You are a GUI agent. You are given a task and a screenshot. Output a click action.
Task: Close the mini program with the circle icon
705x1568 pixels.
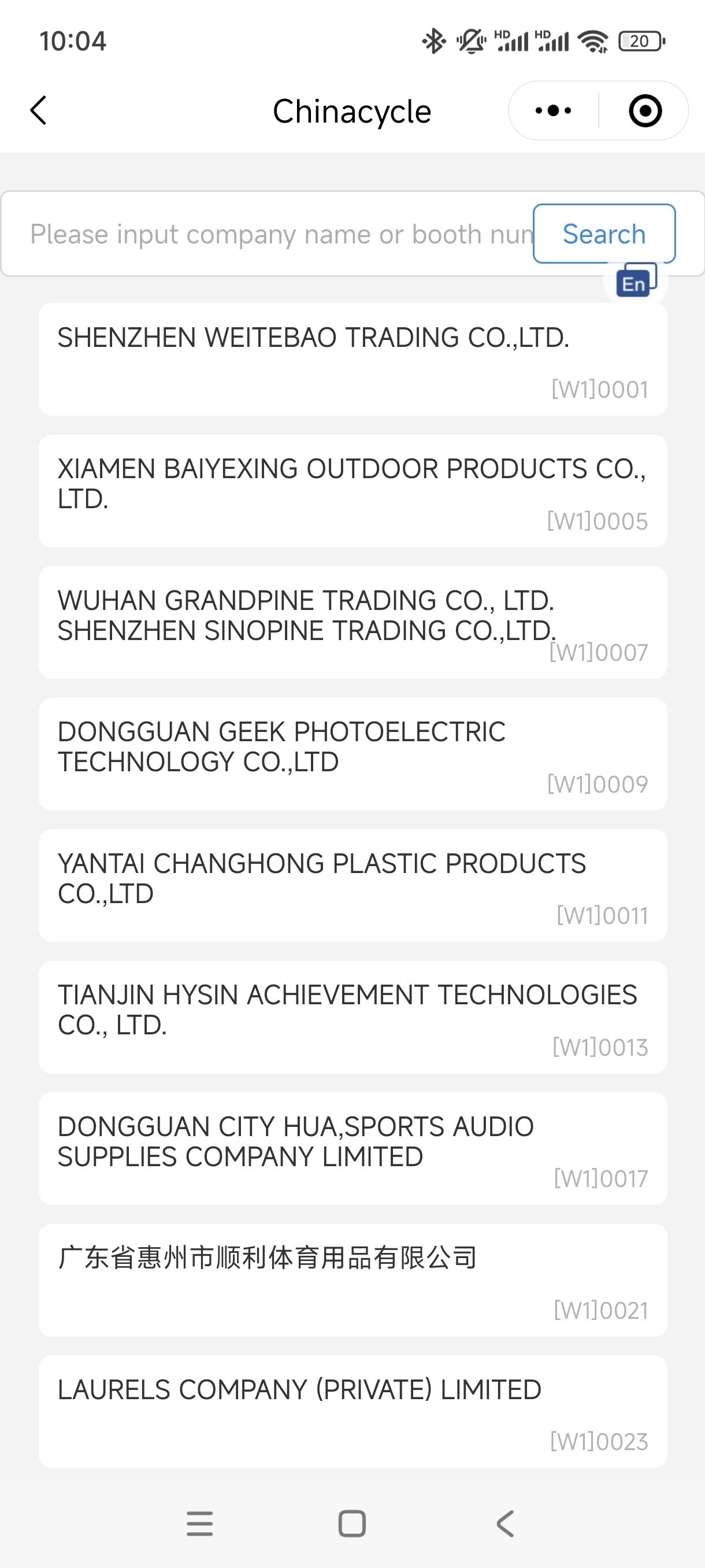tap(645, 111)
